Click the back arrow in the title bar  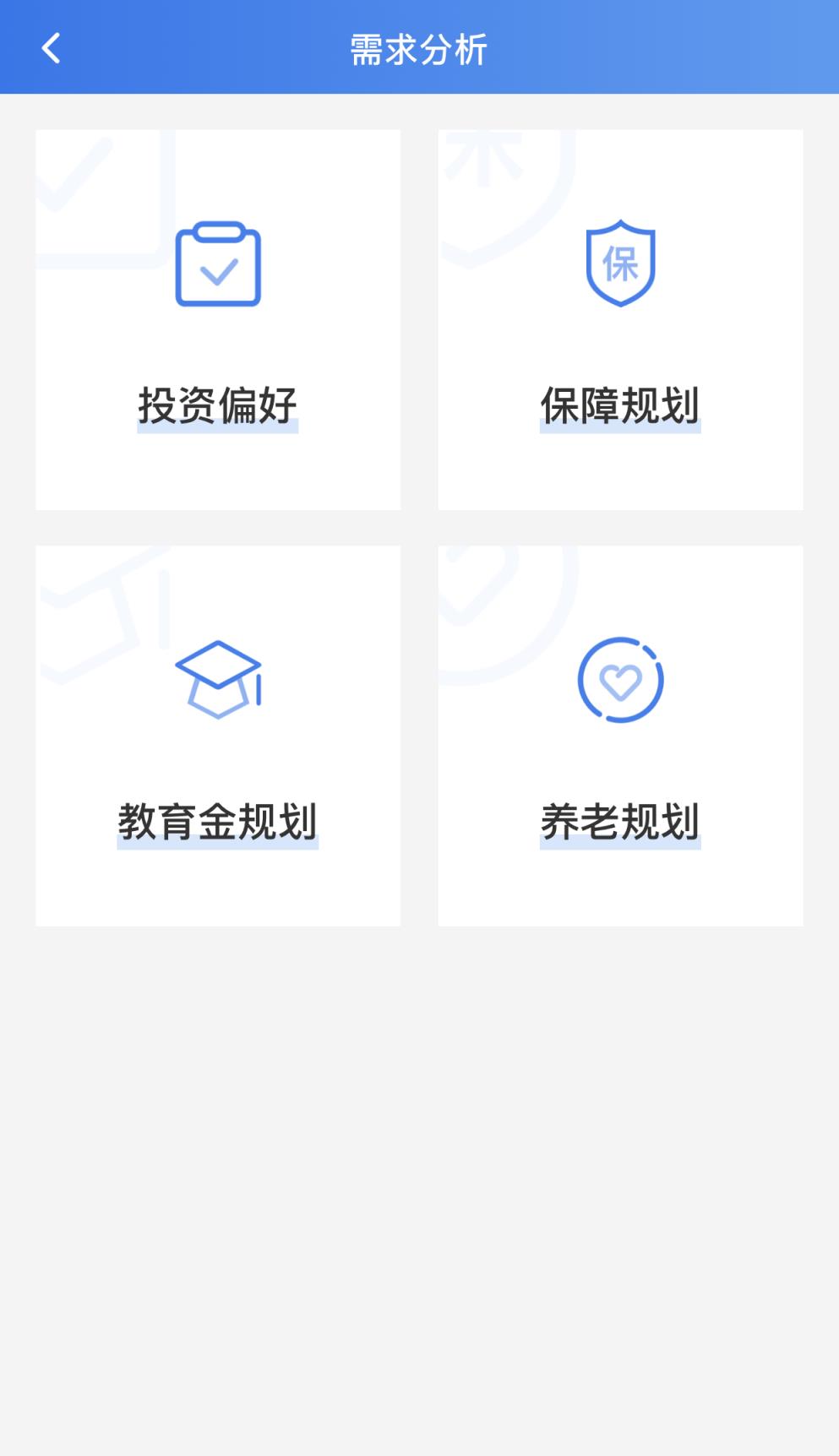(51, 47)
